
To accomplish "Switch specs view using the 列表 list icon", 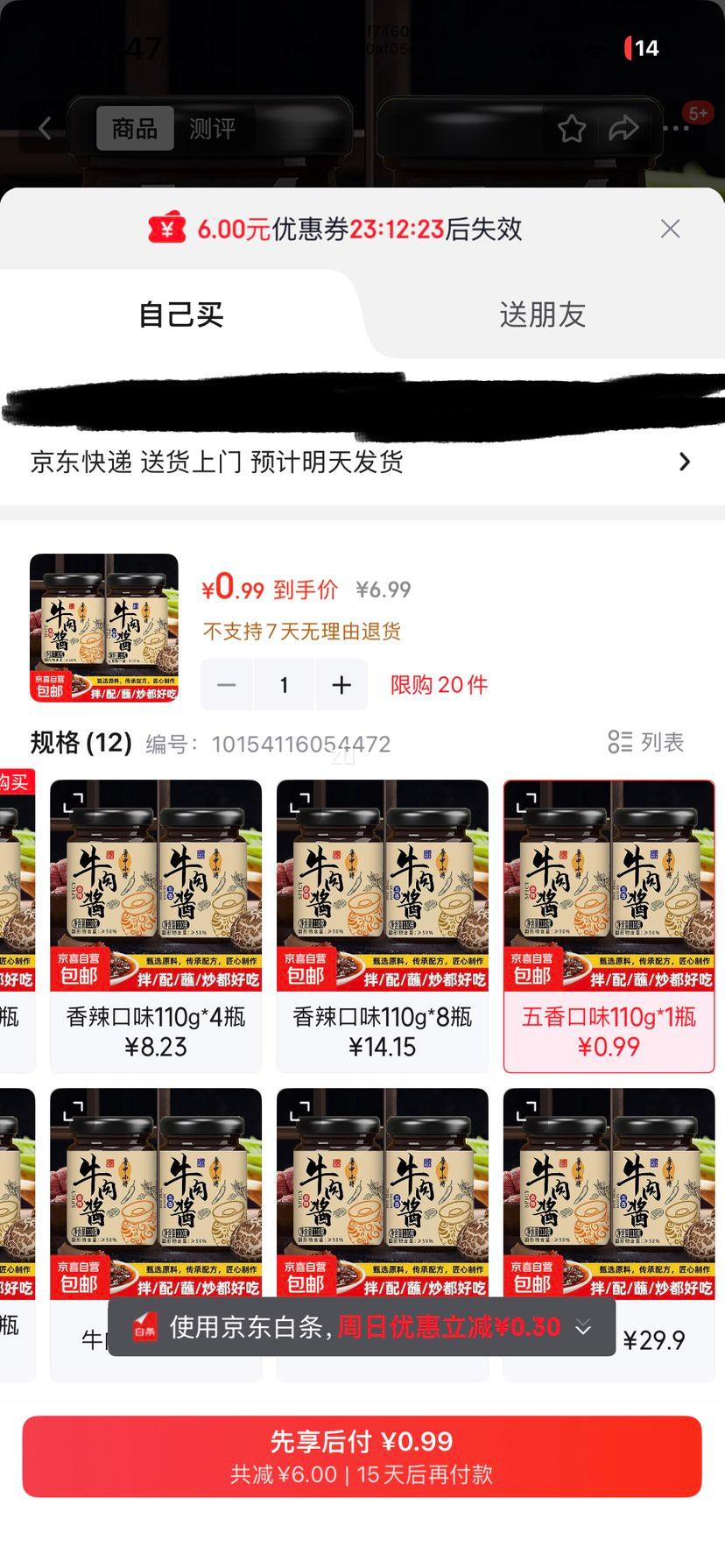I will tap(623, 742).
